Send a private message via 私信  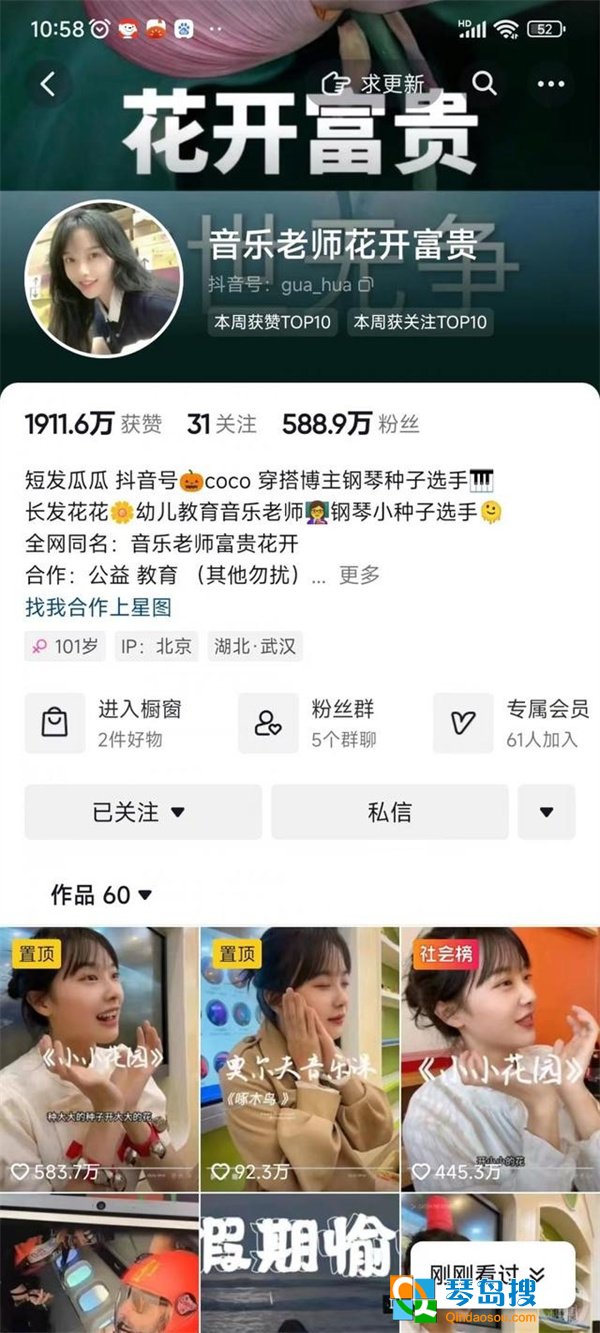[x=390, y=812]
